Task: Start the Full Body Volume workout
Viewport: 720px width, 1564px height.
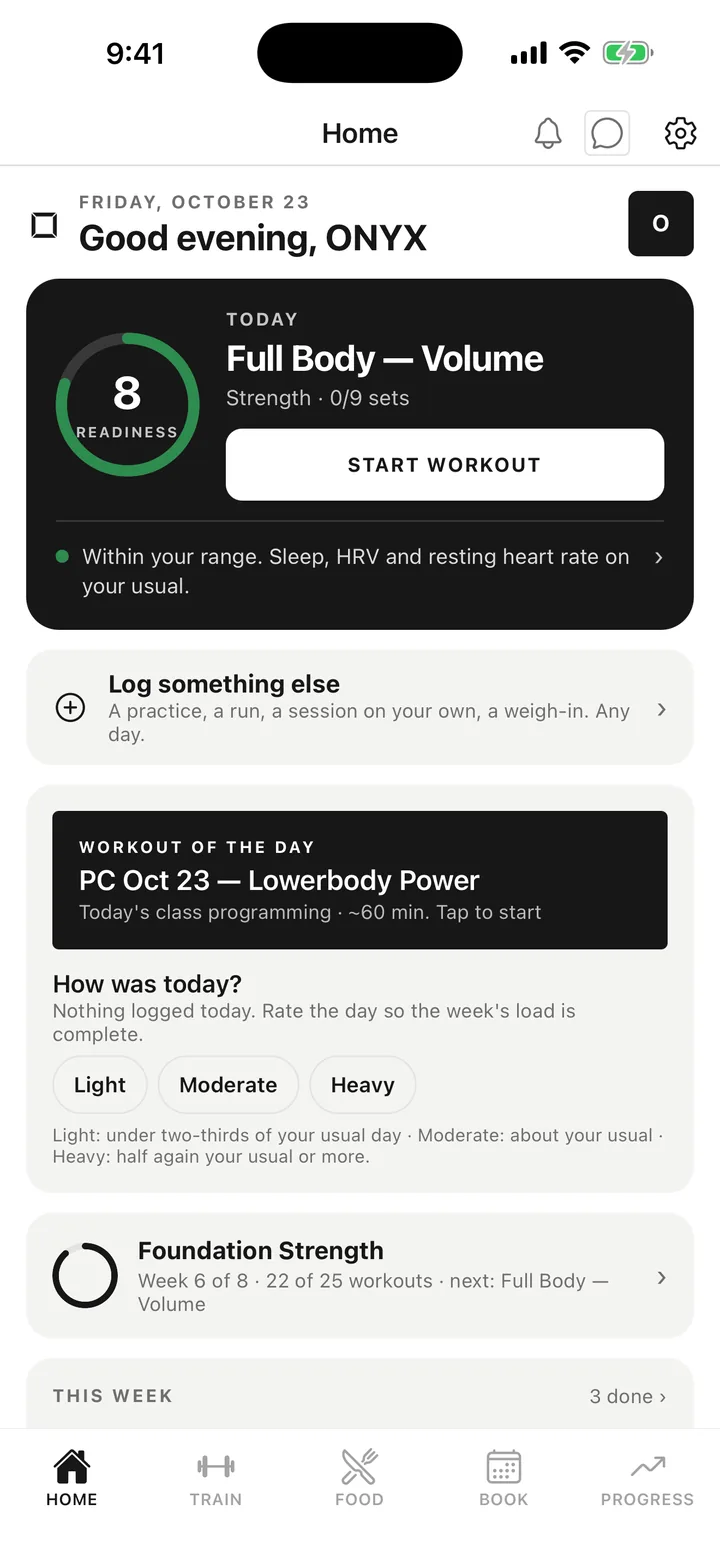Action: (445, 465)
